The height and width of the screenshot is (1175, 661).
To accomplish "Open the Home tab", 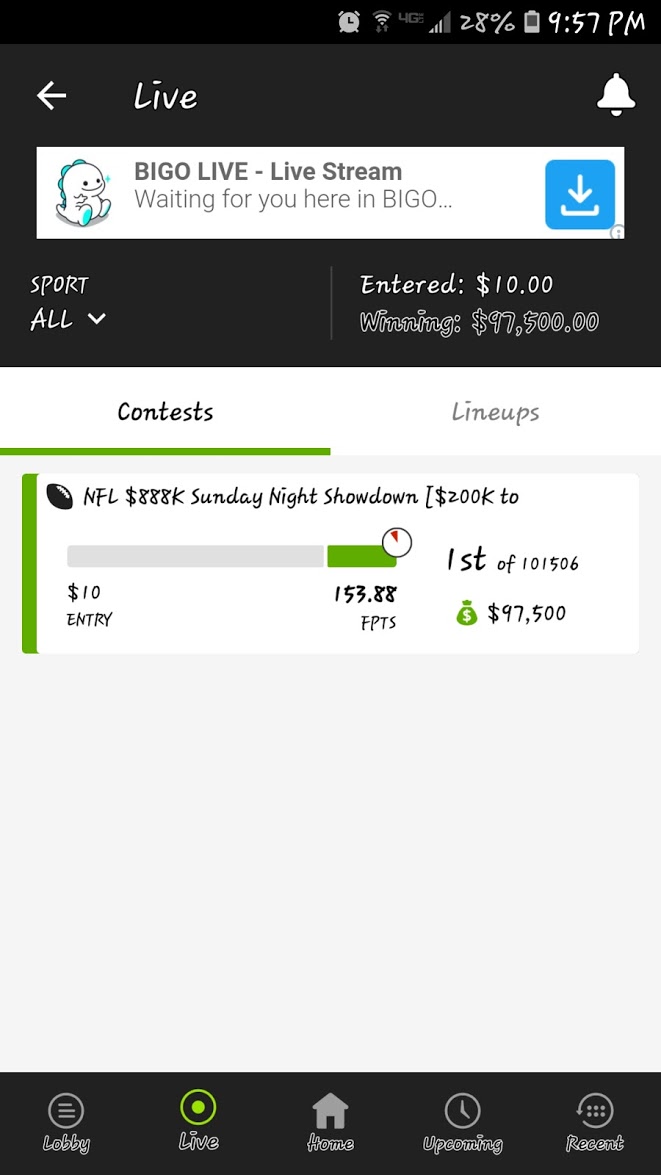I will [330, 1123].
